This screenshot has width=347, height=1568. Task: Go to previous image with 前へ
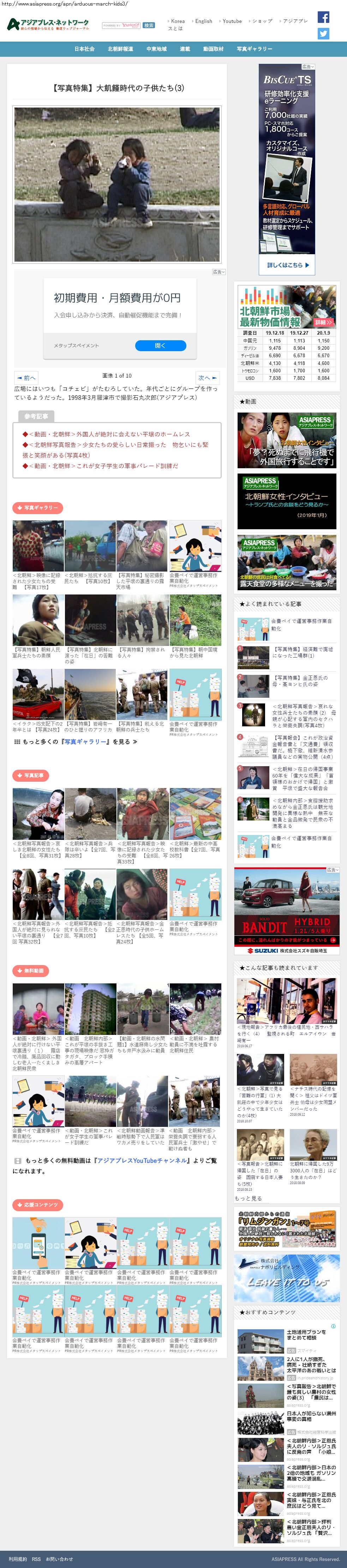[x=26, y=377]
